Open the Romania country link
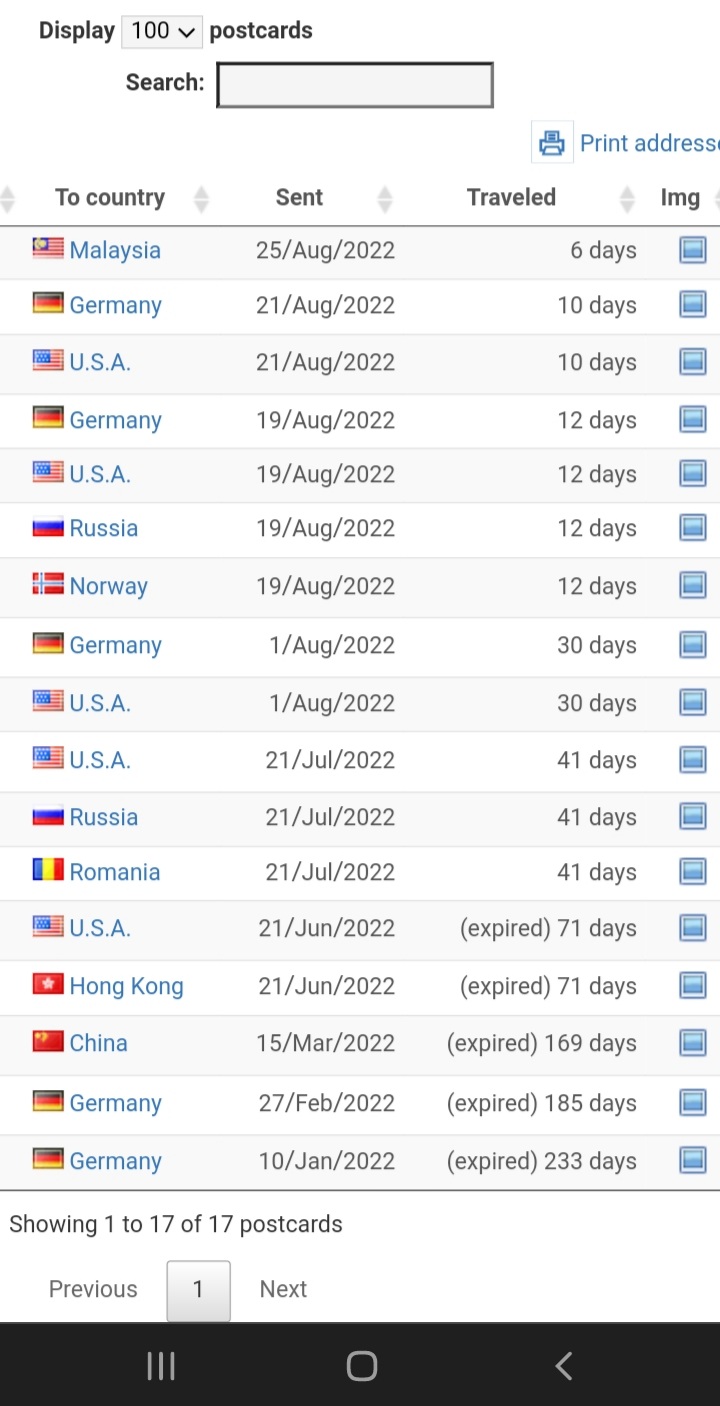Screen dimensions: 720x1406 115,872
